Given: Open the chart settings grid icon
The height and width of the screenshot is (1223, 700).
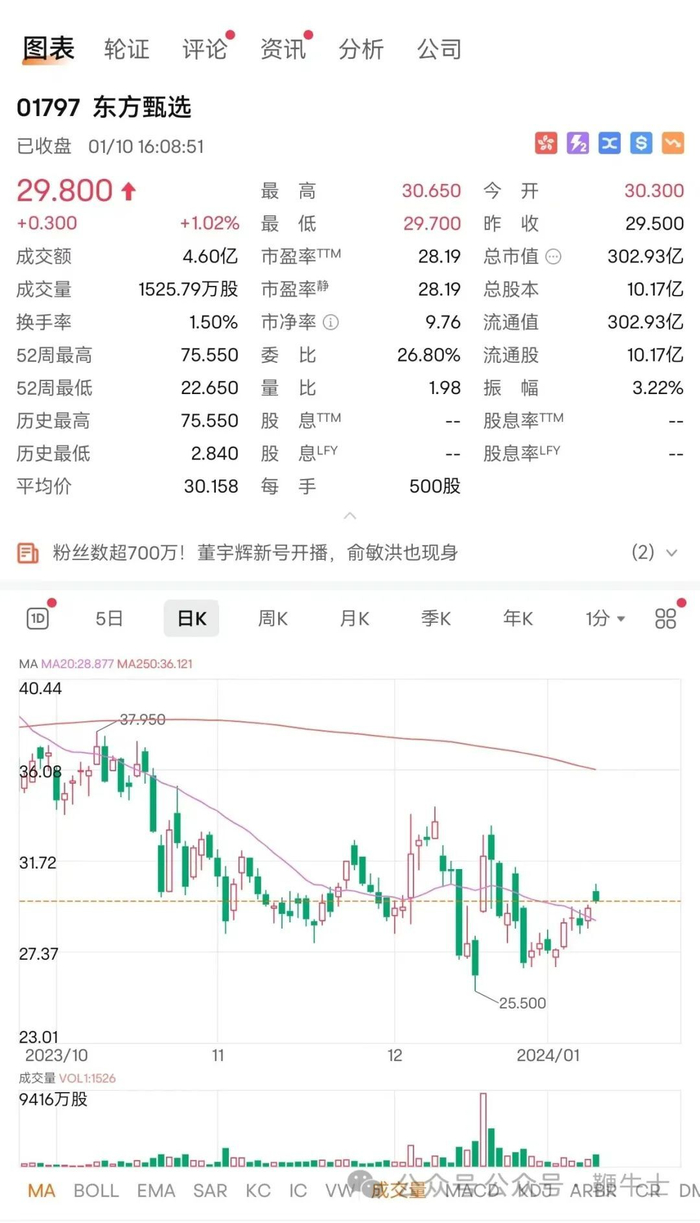Looking at the screenshot, I should [666, 619].
